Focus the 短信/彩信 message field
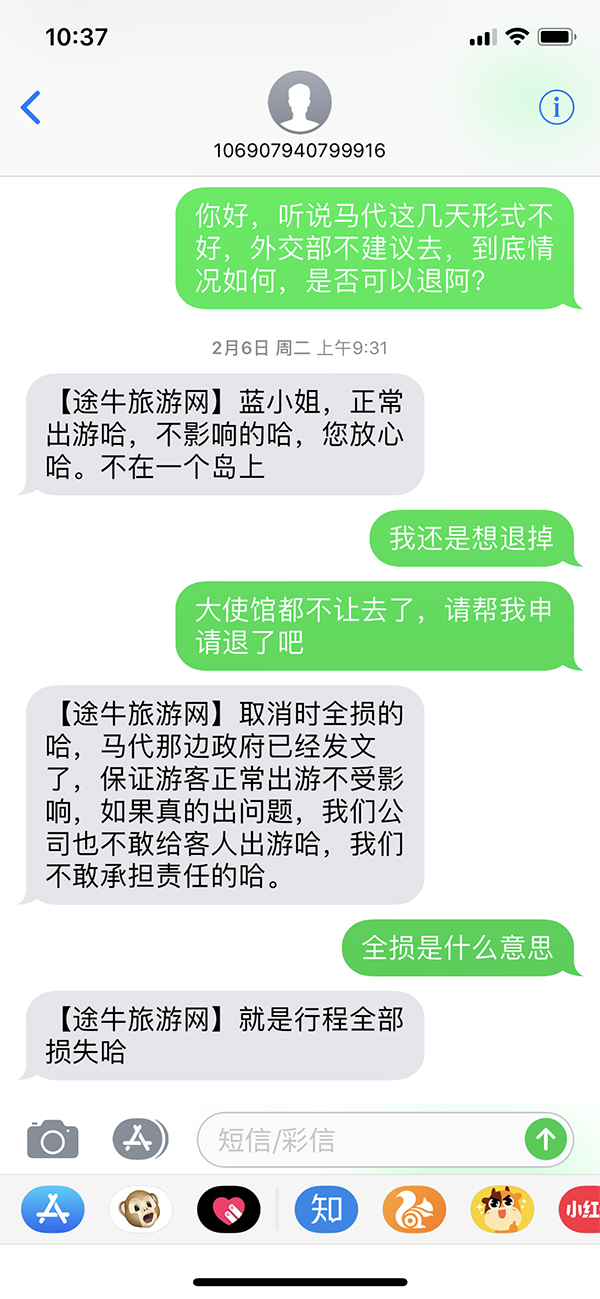This screenshot has width=600, height=1299. coord(360,1139)
